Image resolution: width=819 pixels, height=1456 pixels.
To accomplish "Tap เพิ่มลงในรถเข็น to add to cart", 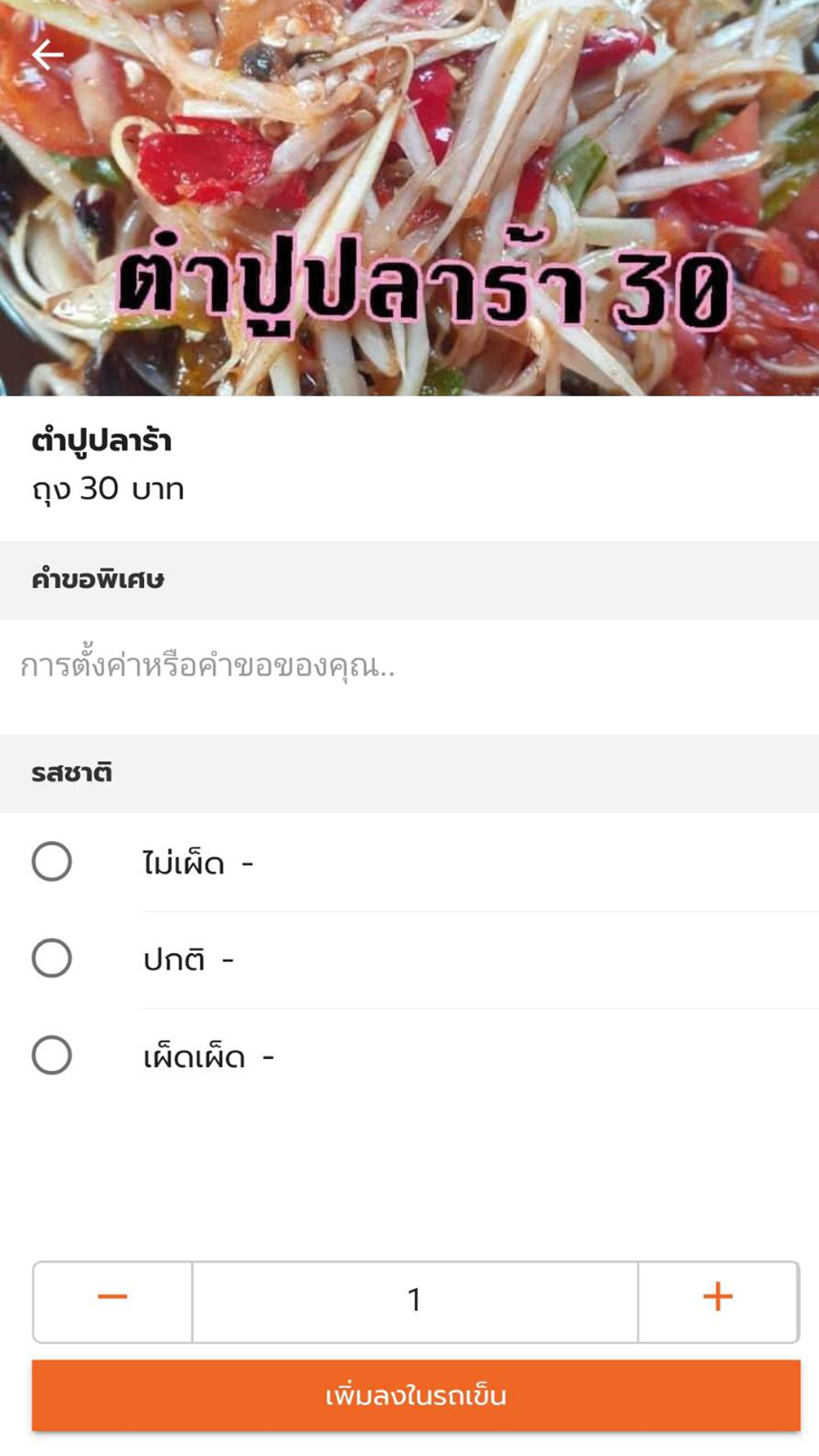I will pos(416,1395).
